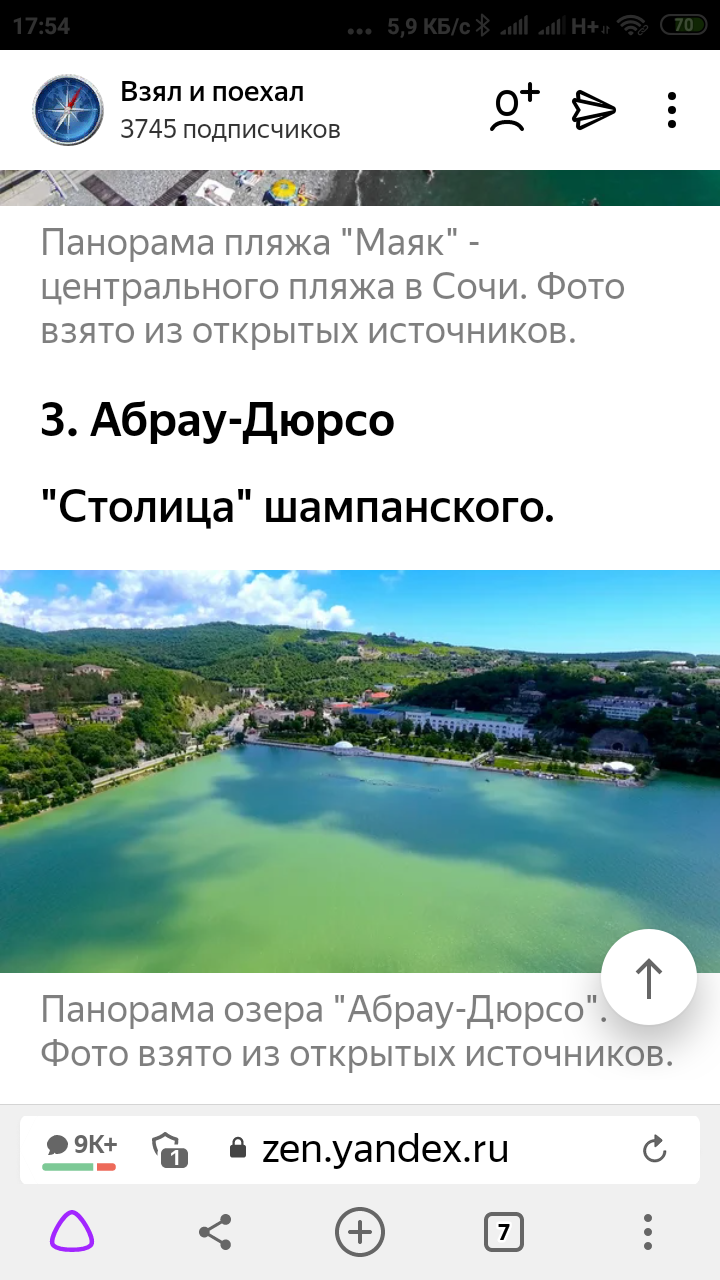720x1280 pixels.
Task: Subscribe to the channel via the add-person icon
Action: coord(514,109)
